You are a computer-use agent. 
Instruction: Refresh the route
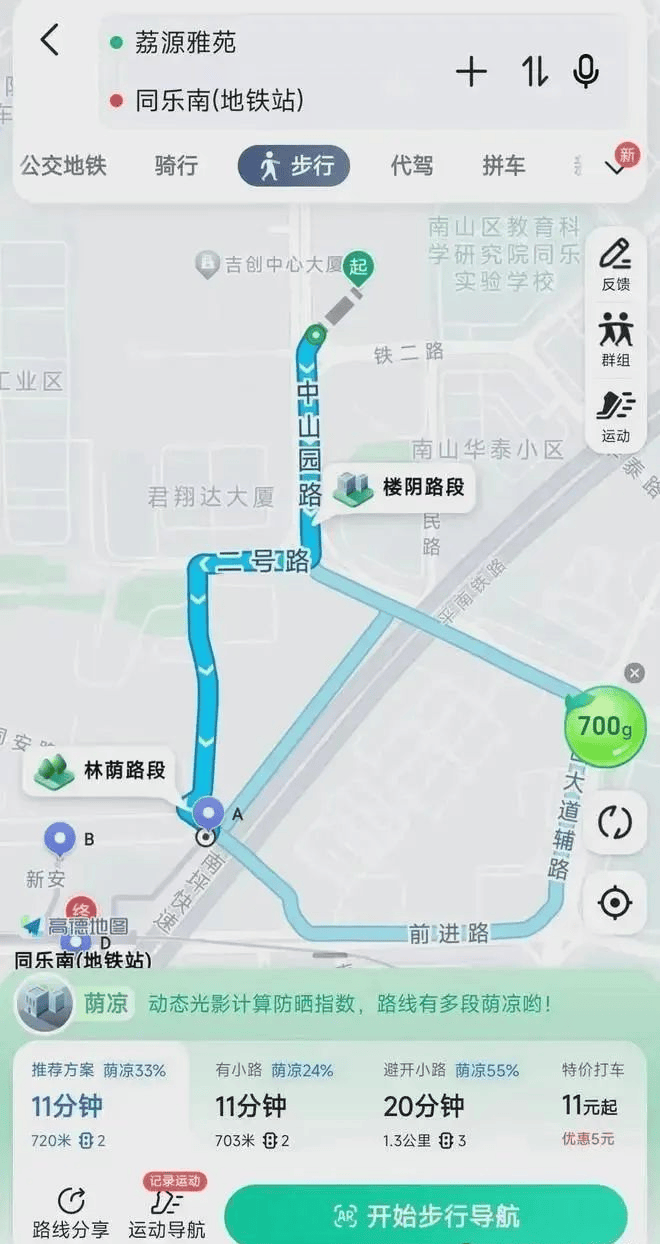[x=614, y=824]
